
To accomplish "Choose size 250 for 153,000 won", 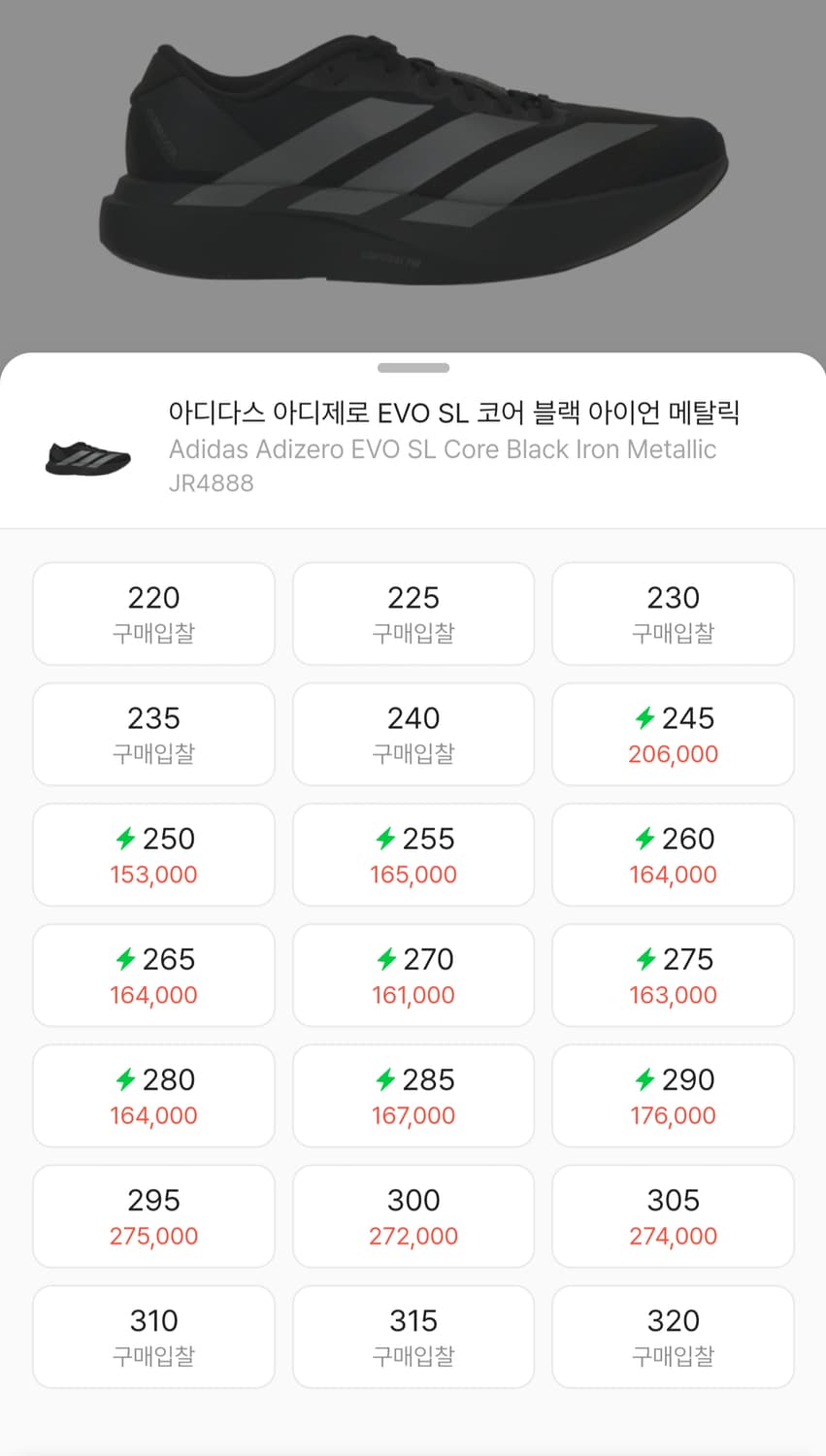I will (153, 854).
